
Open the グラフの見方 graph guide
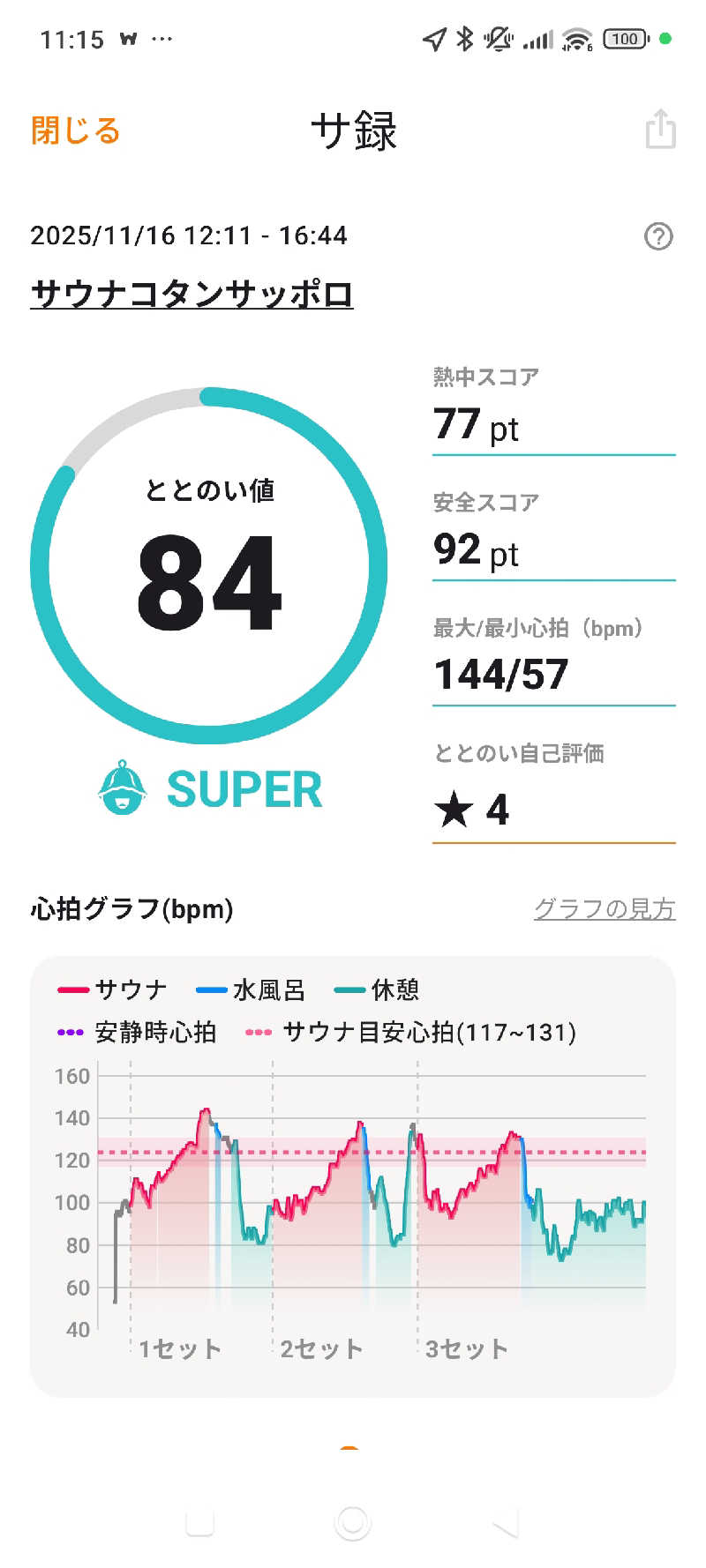[605, 908]
